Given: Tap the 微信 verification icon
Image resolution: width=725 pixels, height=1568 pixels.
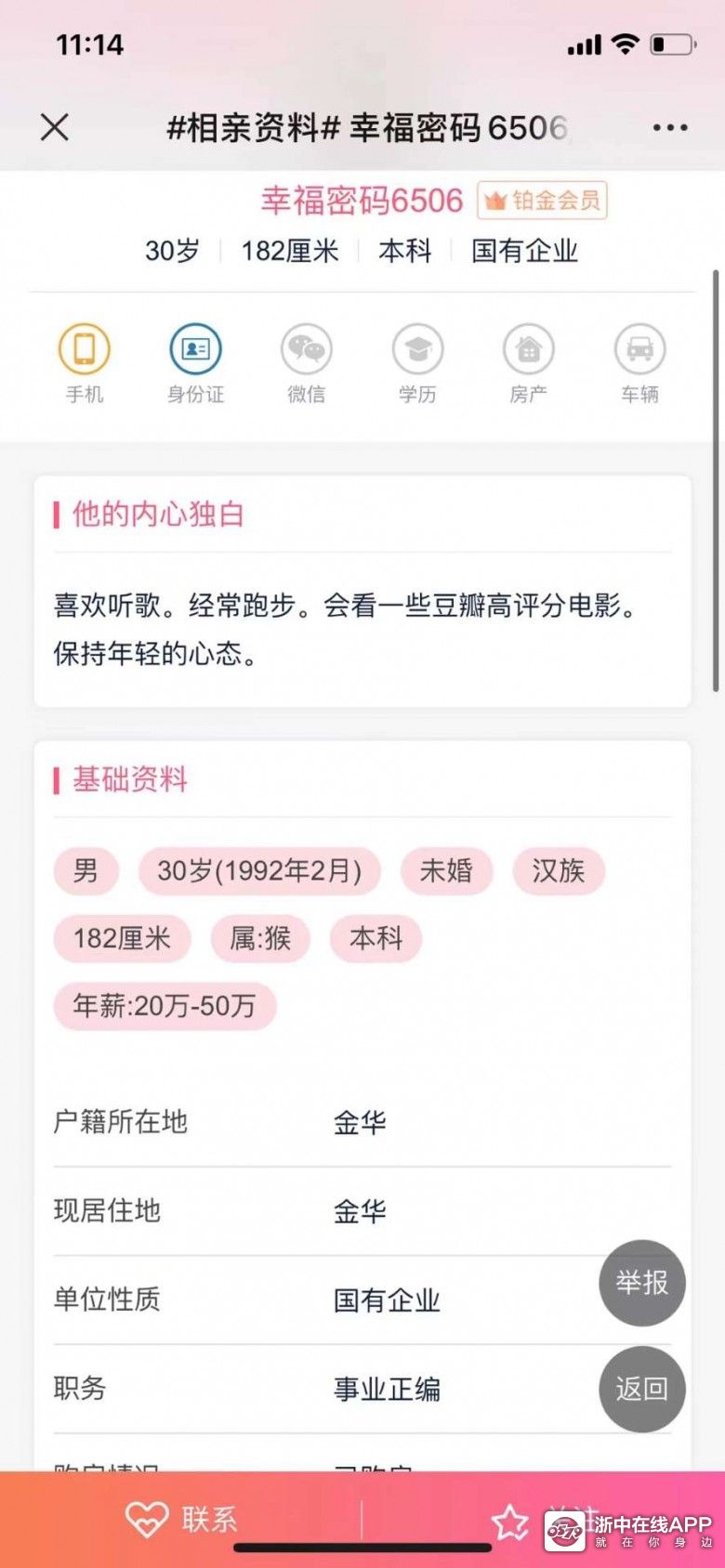Looking at the screenshot, I should tap(307, 348).
